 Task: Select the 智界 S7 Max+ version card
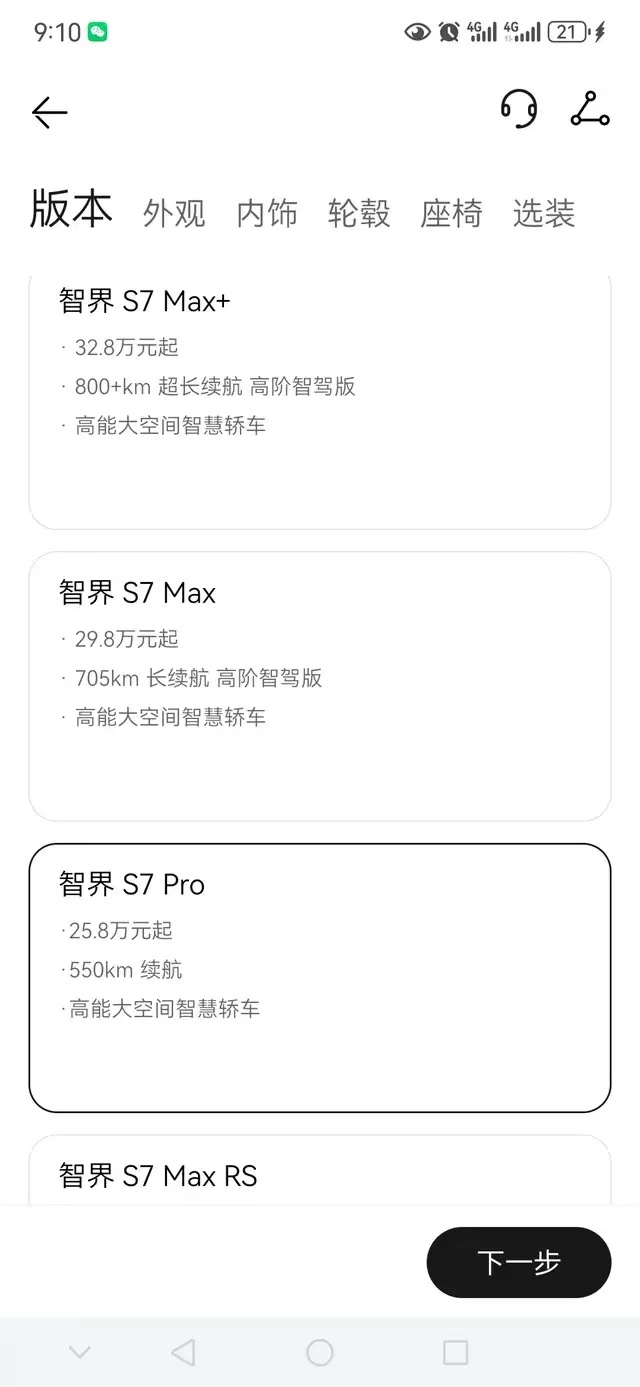(x=319, y=400)
